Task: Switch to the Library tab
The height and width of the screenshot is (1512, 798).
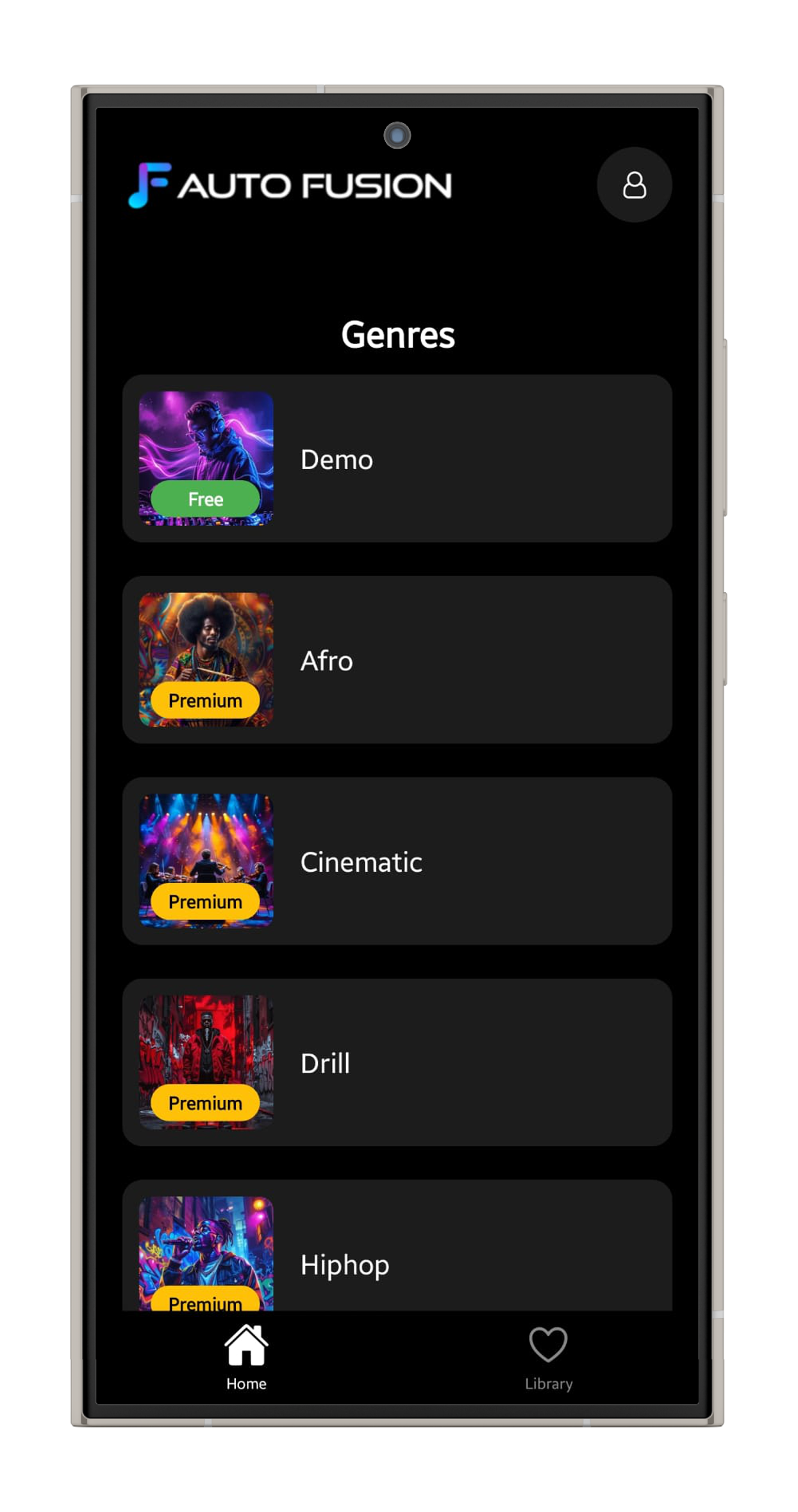Action: tap(548, 1358)
